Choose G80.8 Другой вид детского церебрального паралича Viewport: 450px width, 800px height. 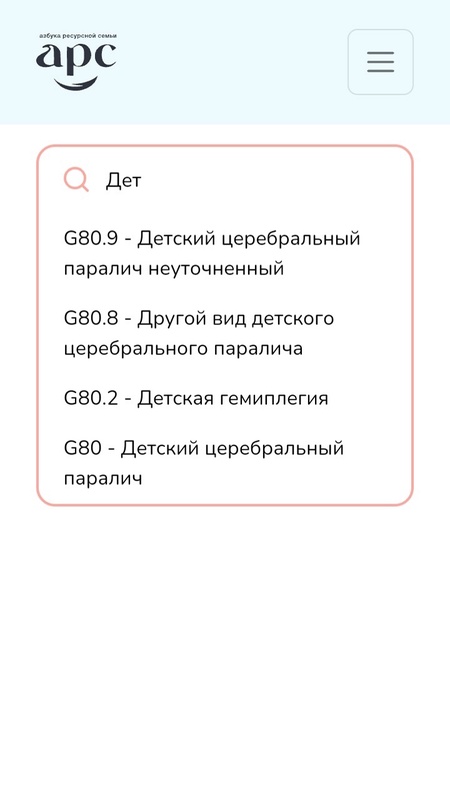click(x=224, y=333)
